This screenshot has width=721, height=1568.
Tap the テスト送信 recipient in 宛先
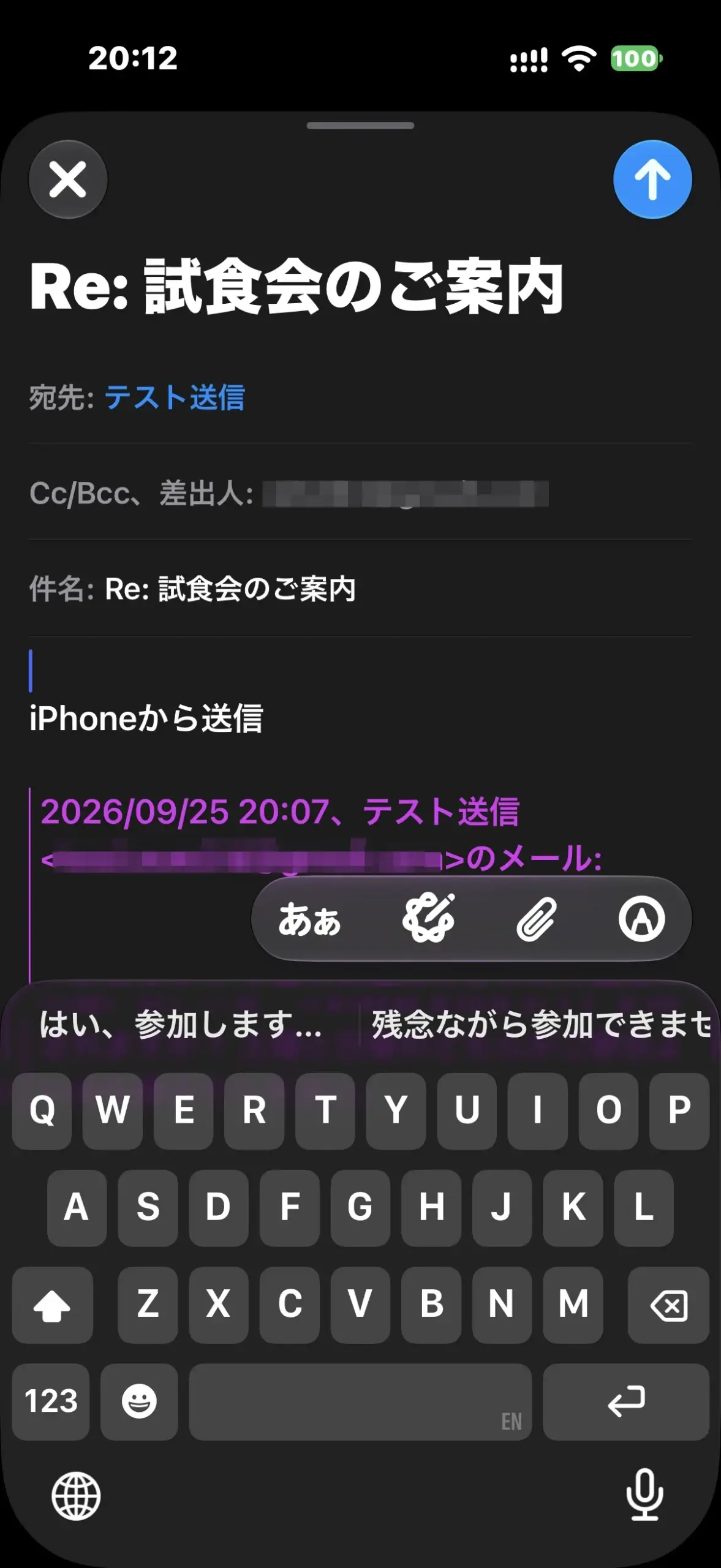pyautogui.click(x=175, y=397)
